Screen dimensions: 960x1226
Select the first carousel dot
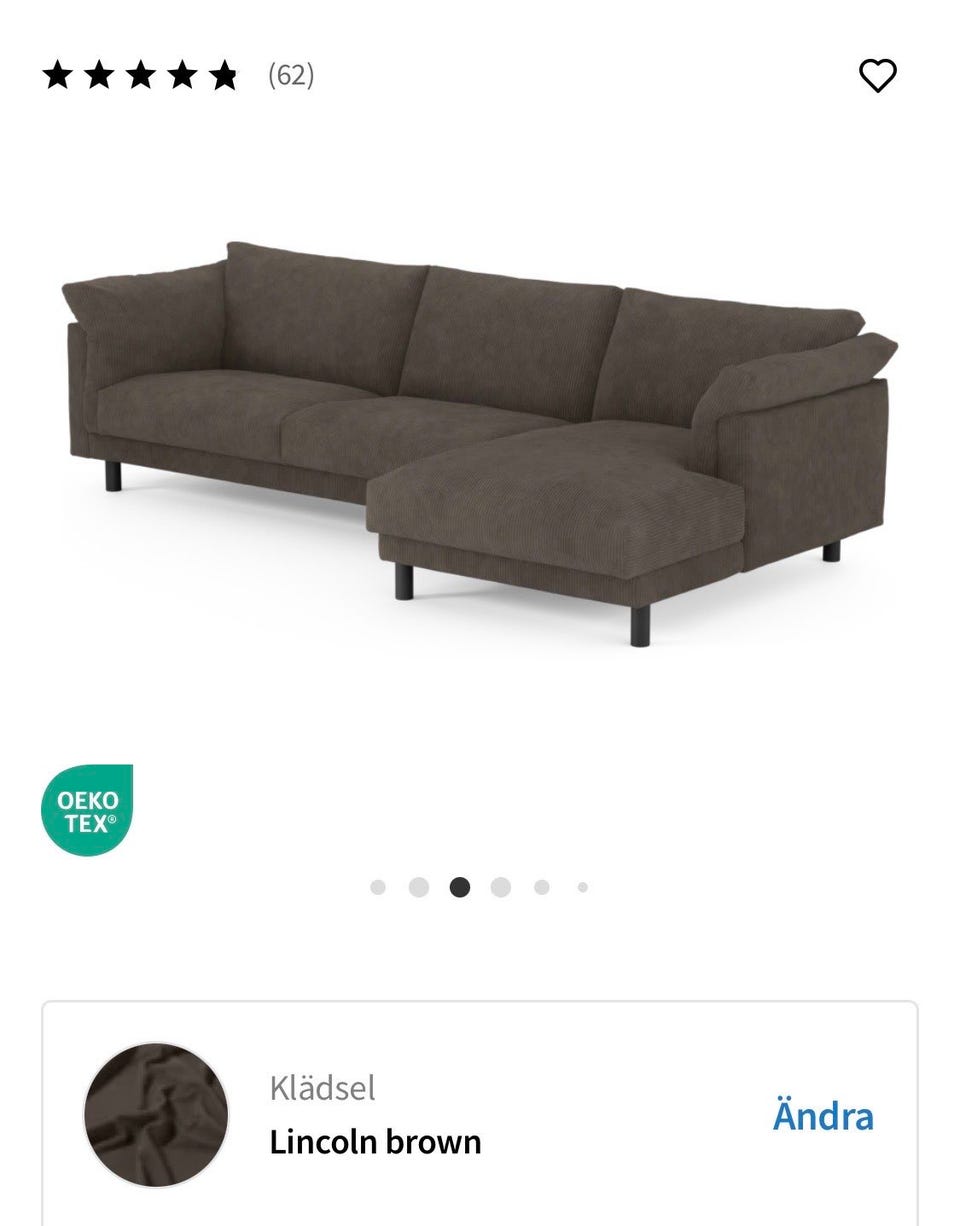coord(377,885)
